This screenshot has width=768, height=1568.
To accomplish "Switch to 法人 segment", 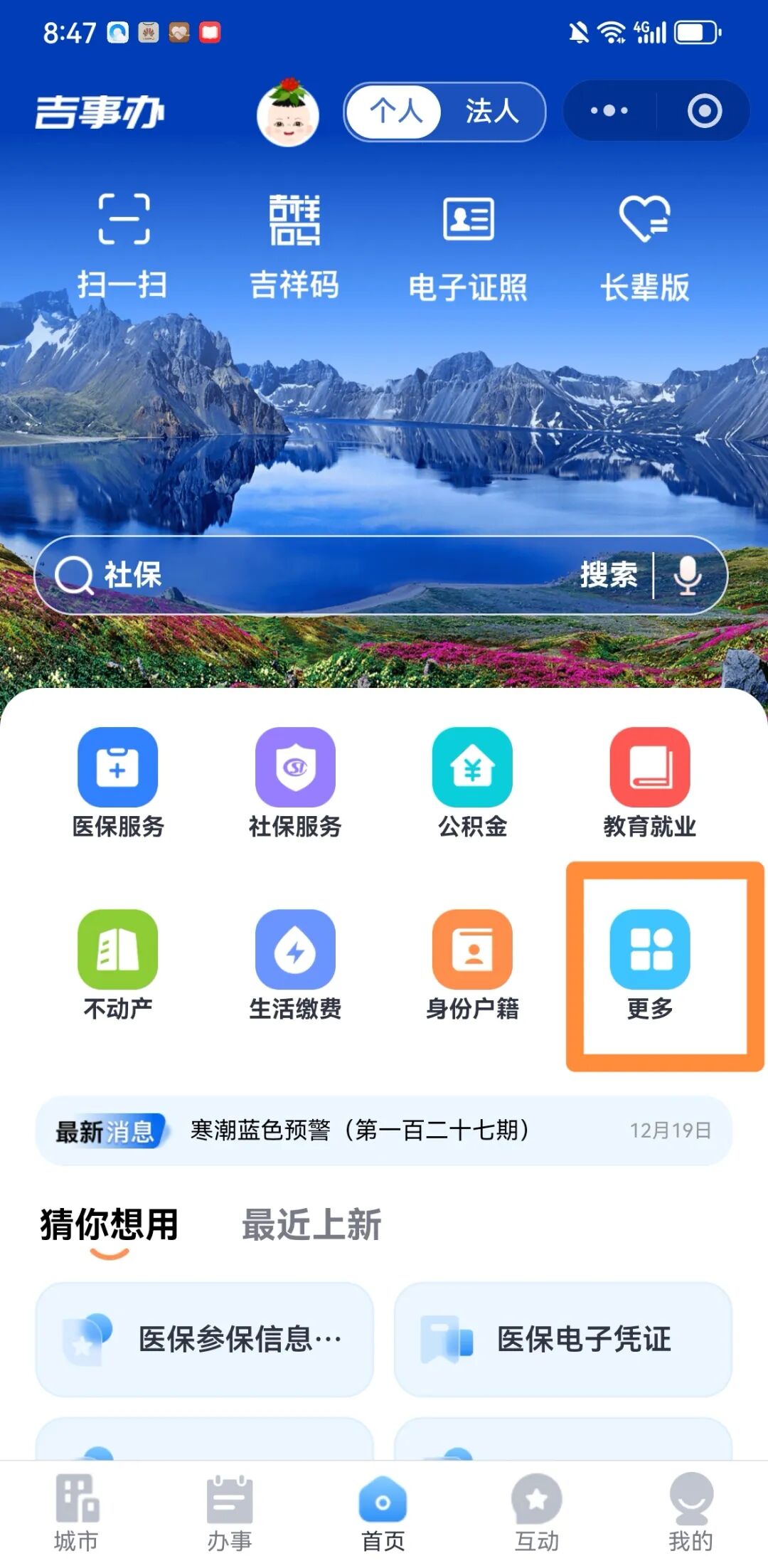I will coord(491,112).
